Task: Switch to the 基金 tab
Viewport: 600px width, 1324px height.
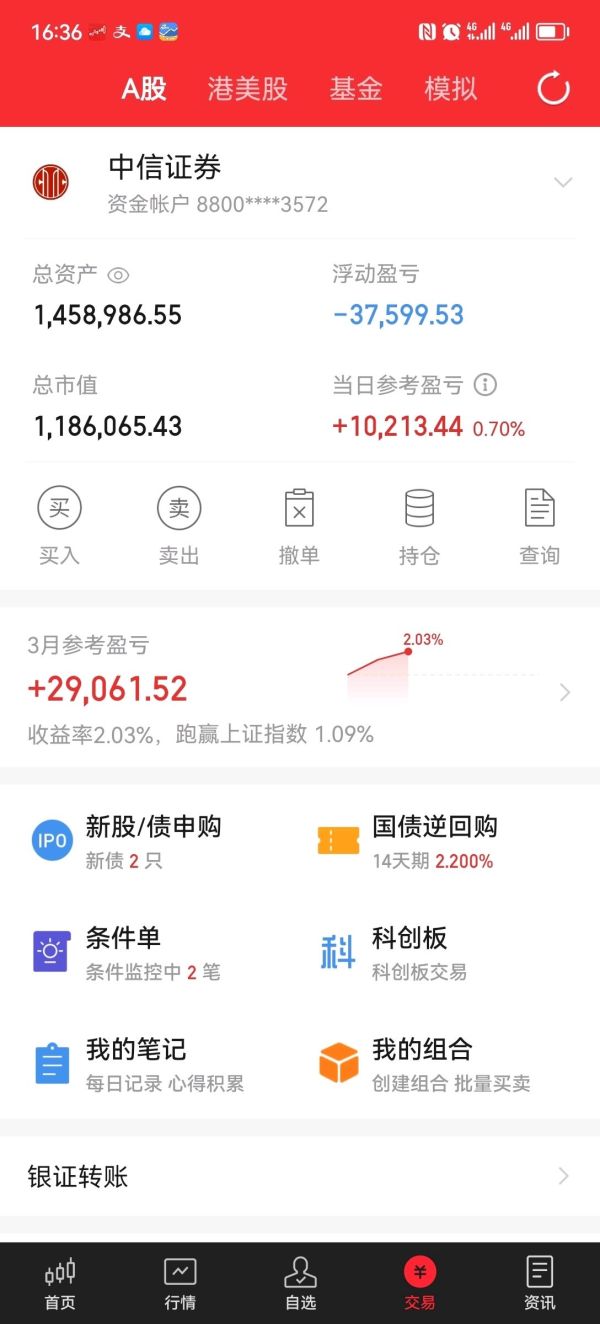Action: click(x=356, y=89)
